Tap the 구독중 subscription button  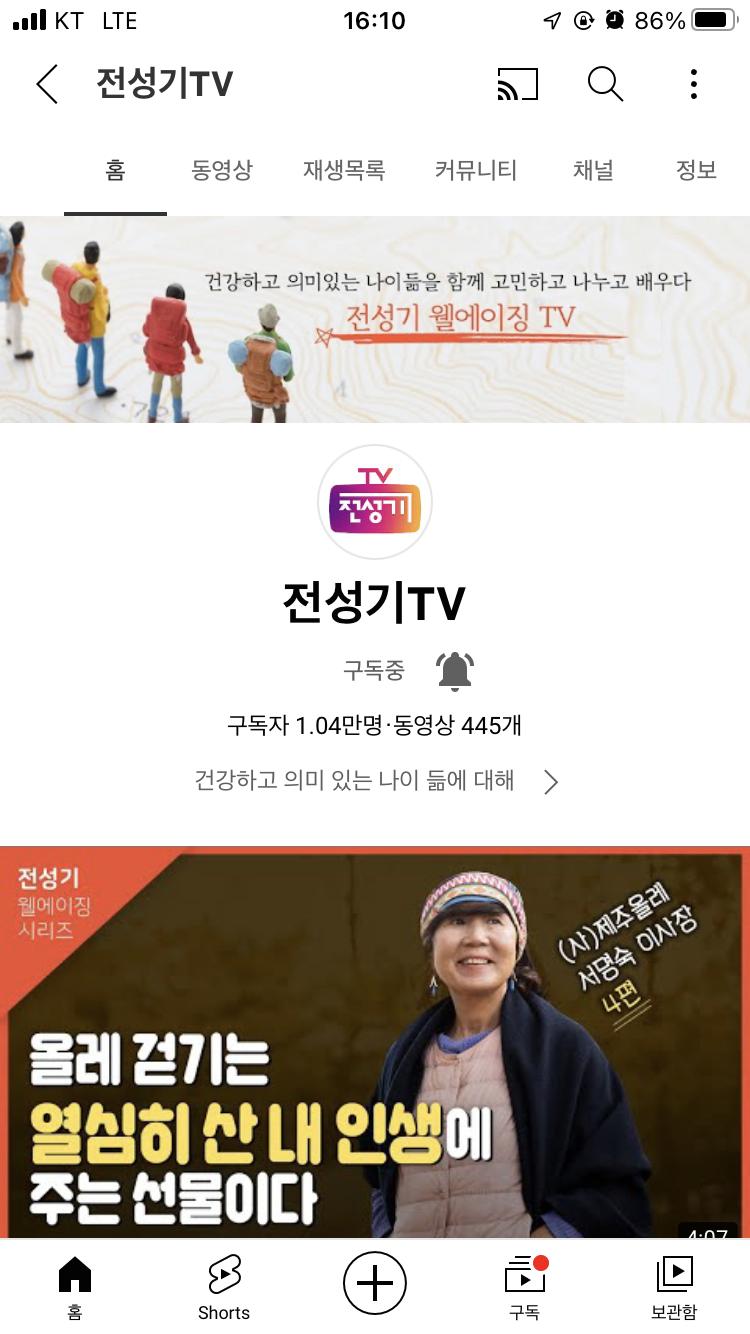tap(374, 671)
